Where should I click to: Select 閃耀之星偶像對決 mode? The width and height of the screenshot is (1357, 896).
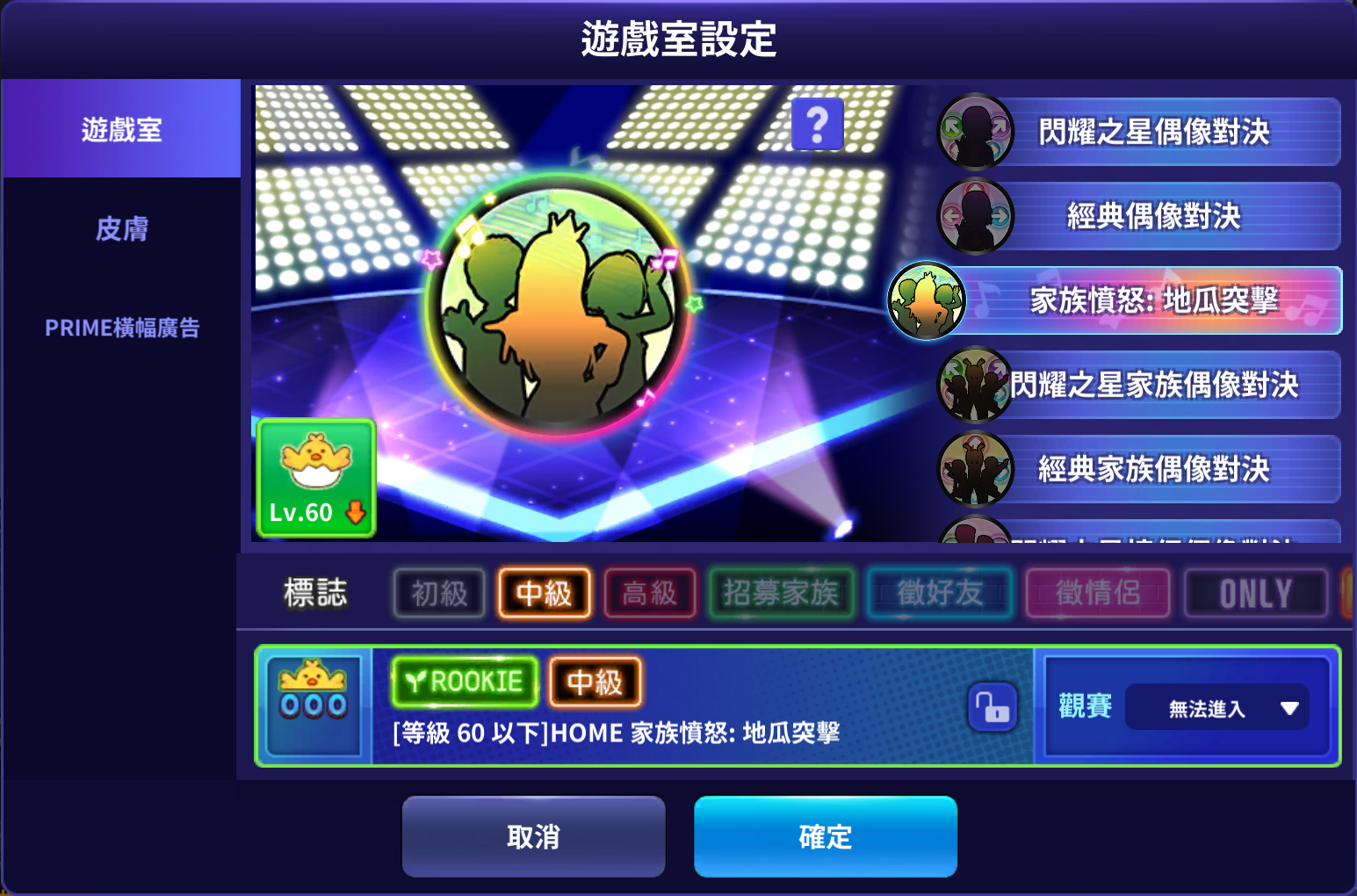tap(1152, 132)
